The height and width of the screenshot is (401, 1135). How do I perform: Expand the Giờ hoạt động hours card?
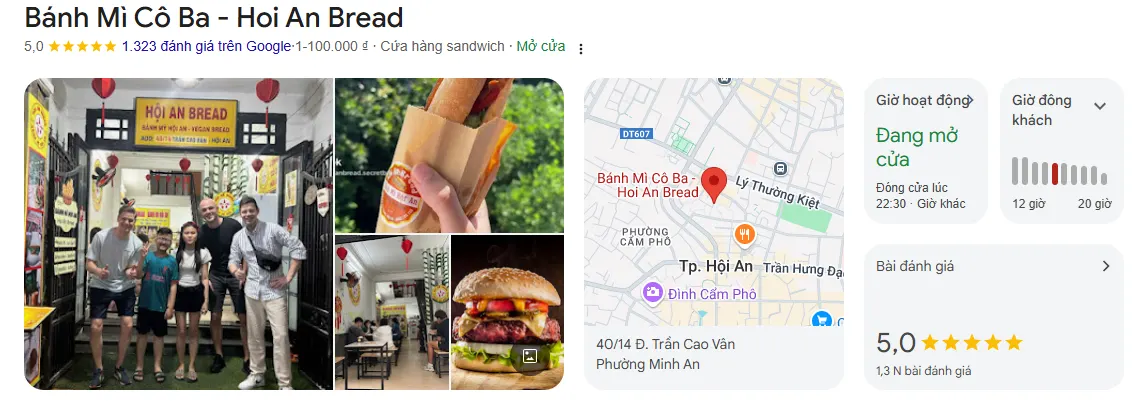[925, 150]
